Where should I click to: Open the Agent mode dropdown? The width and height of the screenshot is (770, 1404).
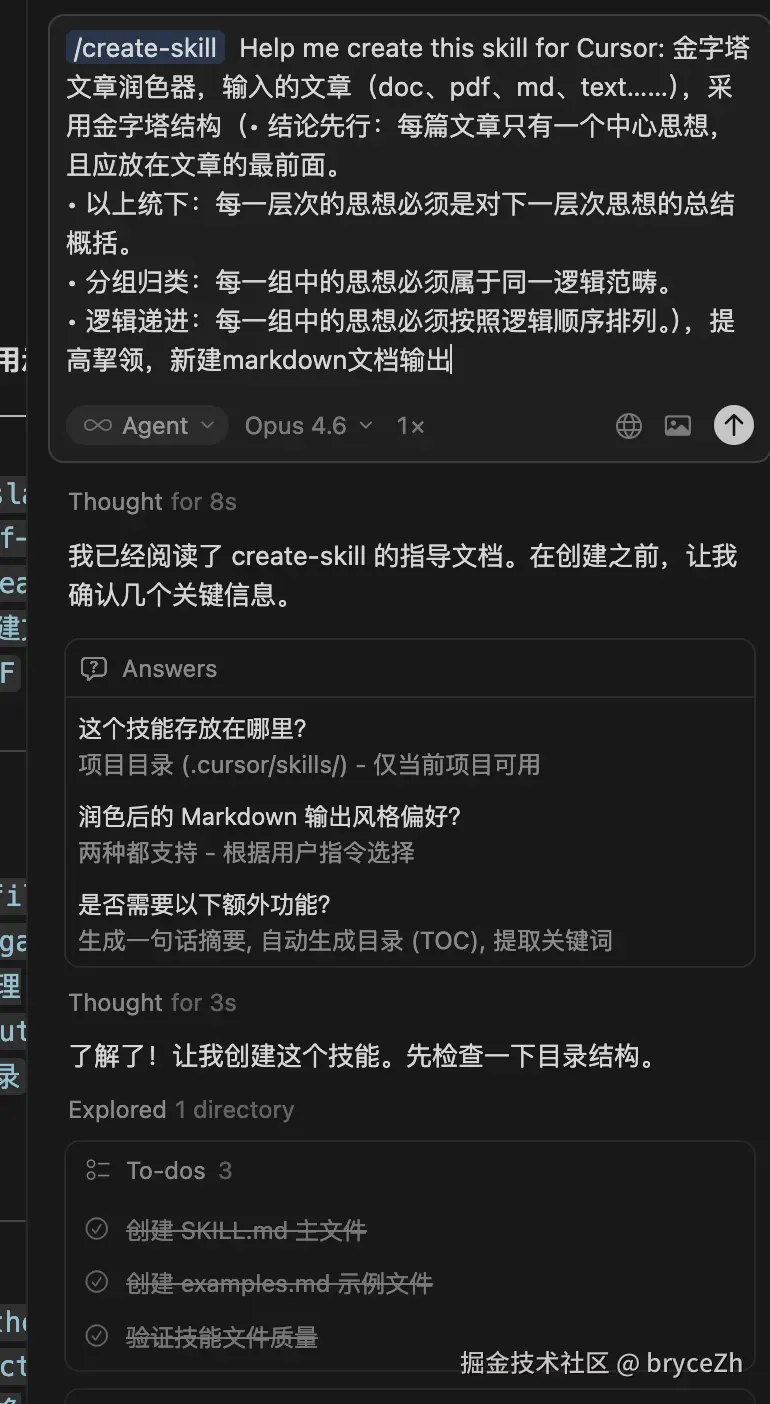tap(148, 426)
